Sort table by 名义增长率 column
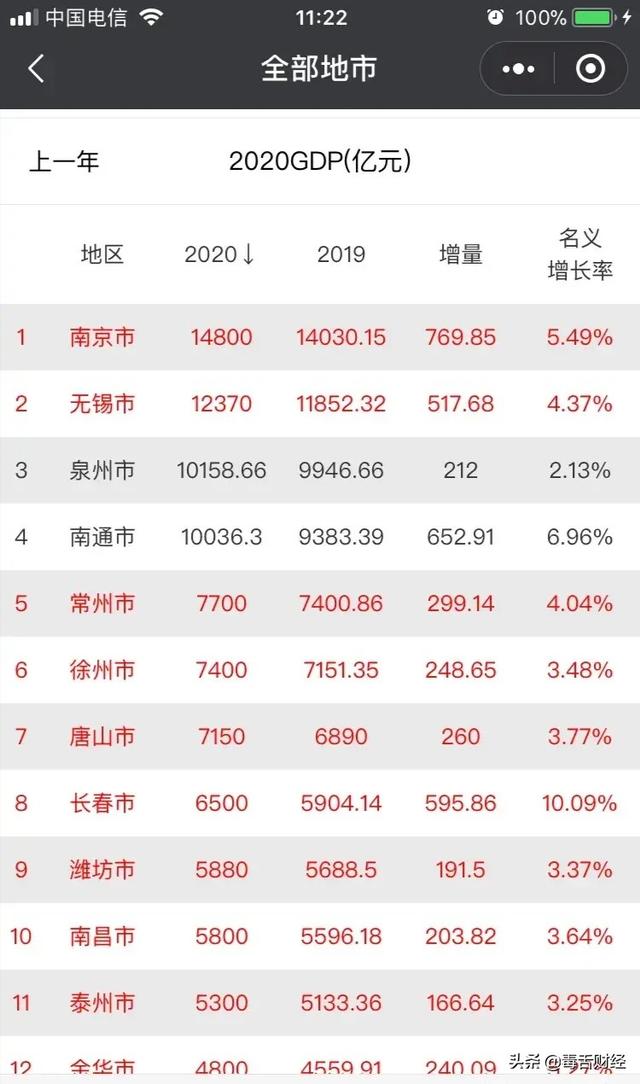The width and height of the screenshot is (640, 1084). (x=580, y=254)
